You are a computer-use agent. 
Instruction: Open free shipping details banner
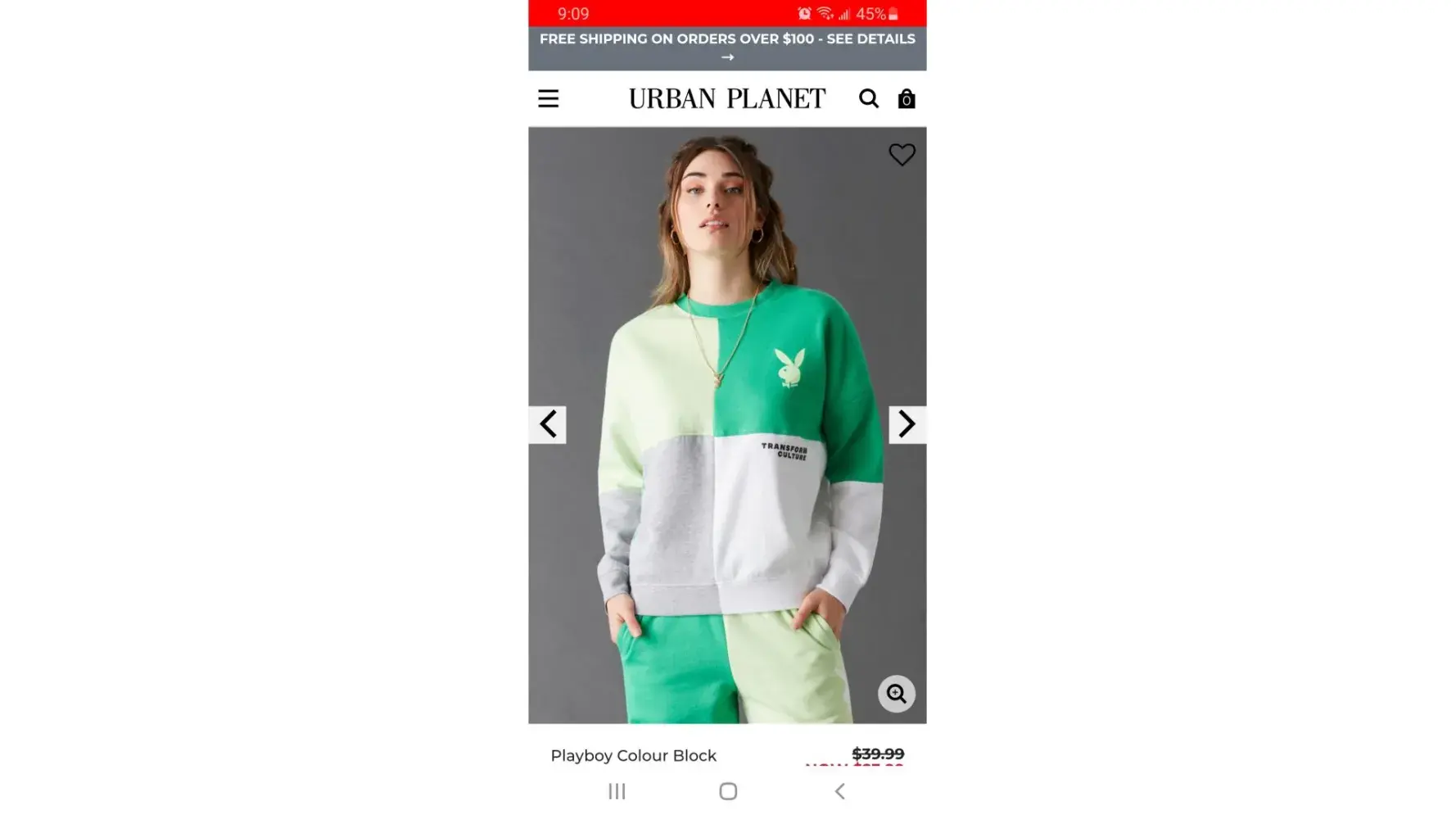tap(727, 48)
